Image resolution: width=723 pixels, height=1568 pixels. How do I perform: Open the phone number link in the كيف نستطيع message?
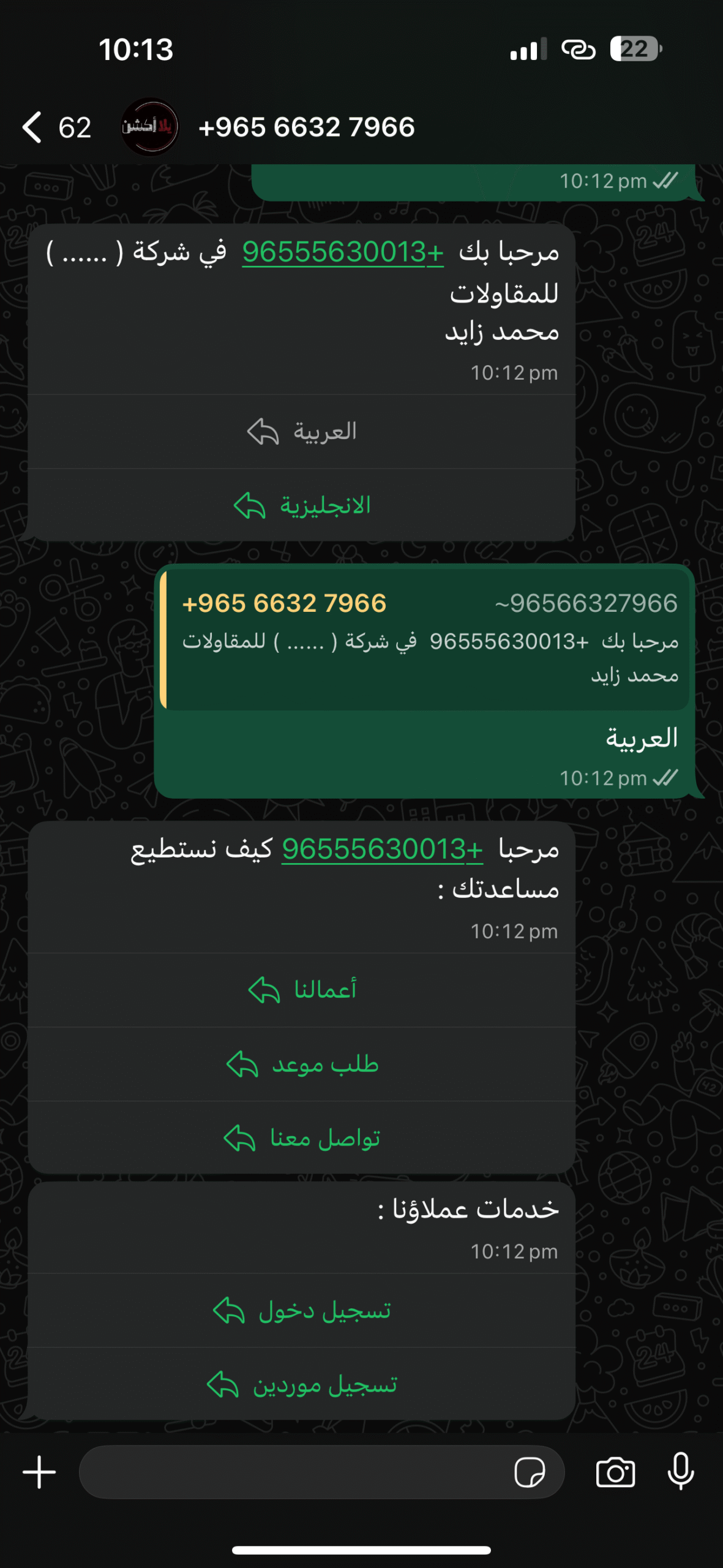(x=382, y=849)
